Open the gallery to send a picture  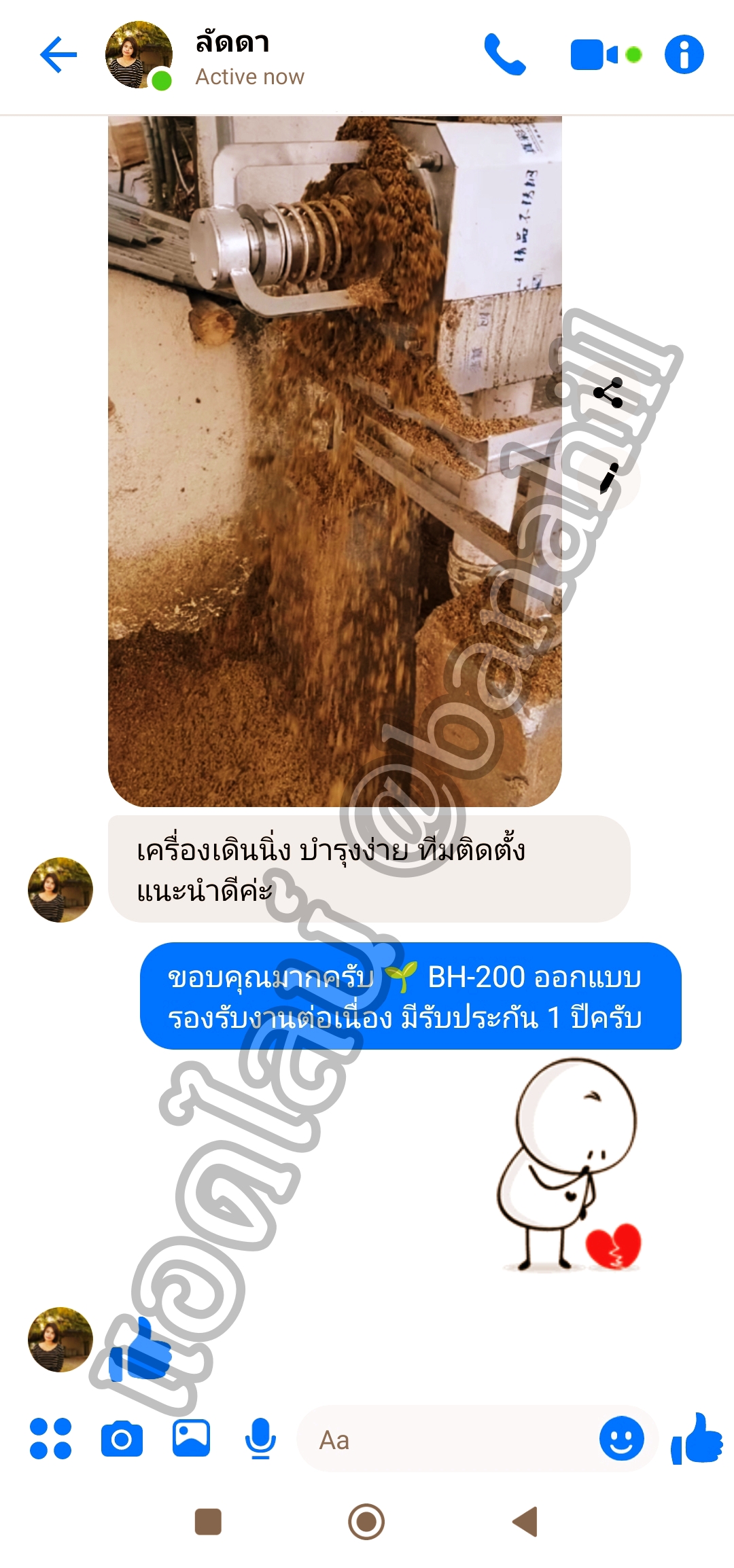pyautogui.click(x=191, y=1439)
